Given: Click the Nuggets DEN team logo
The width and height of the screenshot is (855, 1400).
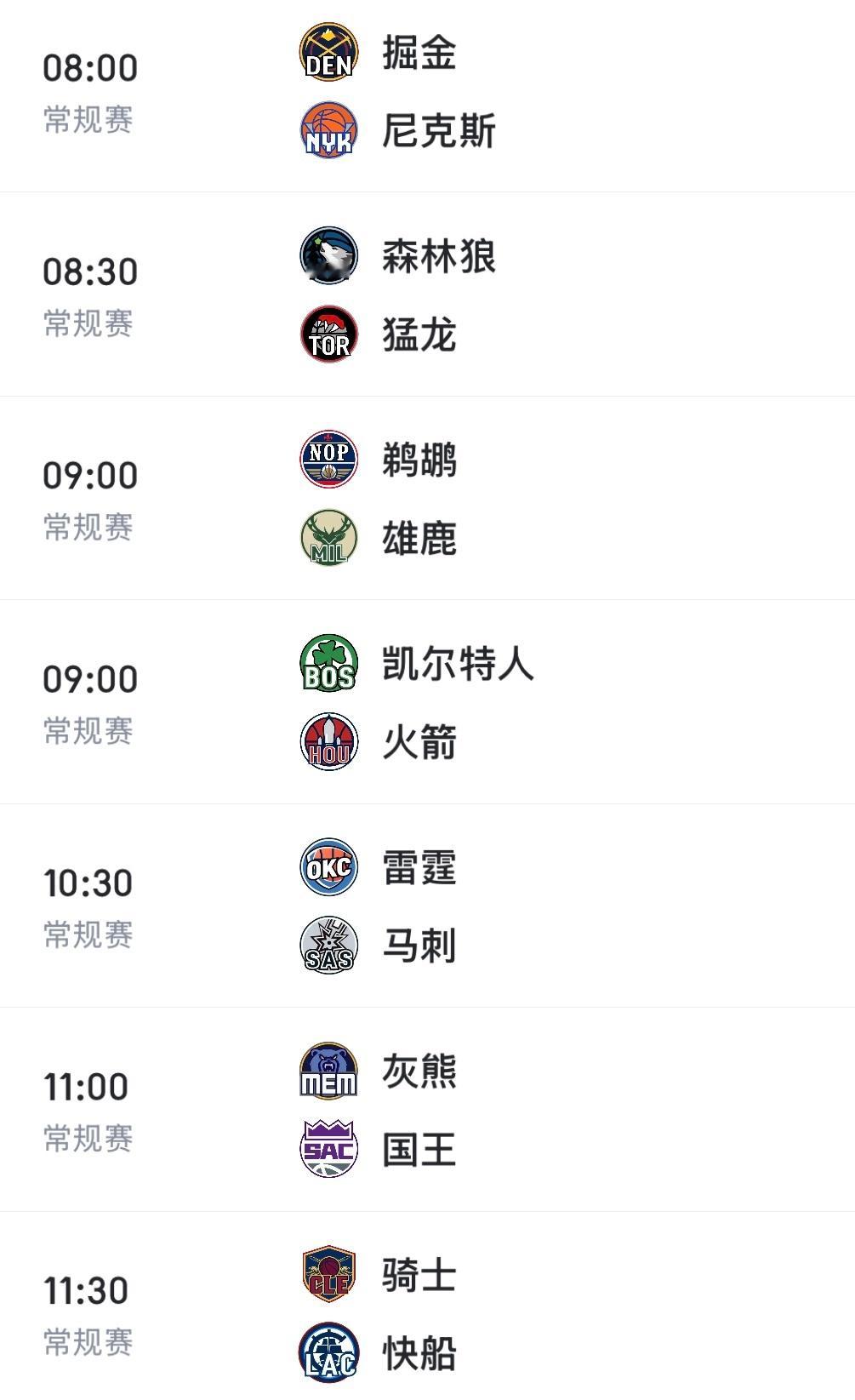Looking at the screenshot, I should [329, 53].
